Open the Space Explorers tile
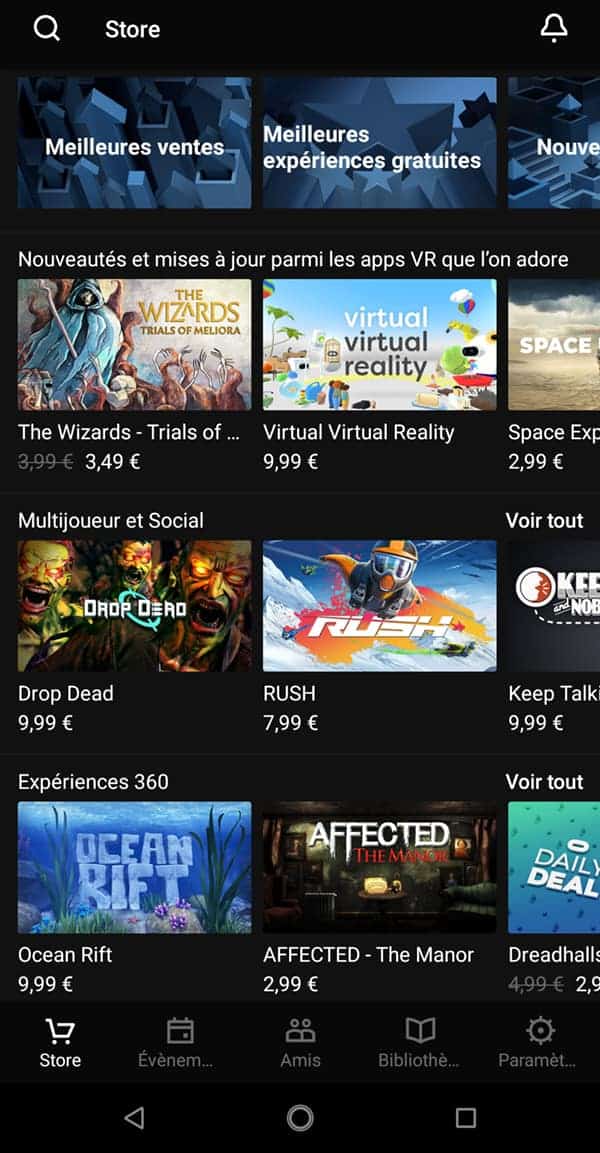600x1153 pixels. coord(554,344)
